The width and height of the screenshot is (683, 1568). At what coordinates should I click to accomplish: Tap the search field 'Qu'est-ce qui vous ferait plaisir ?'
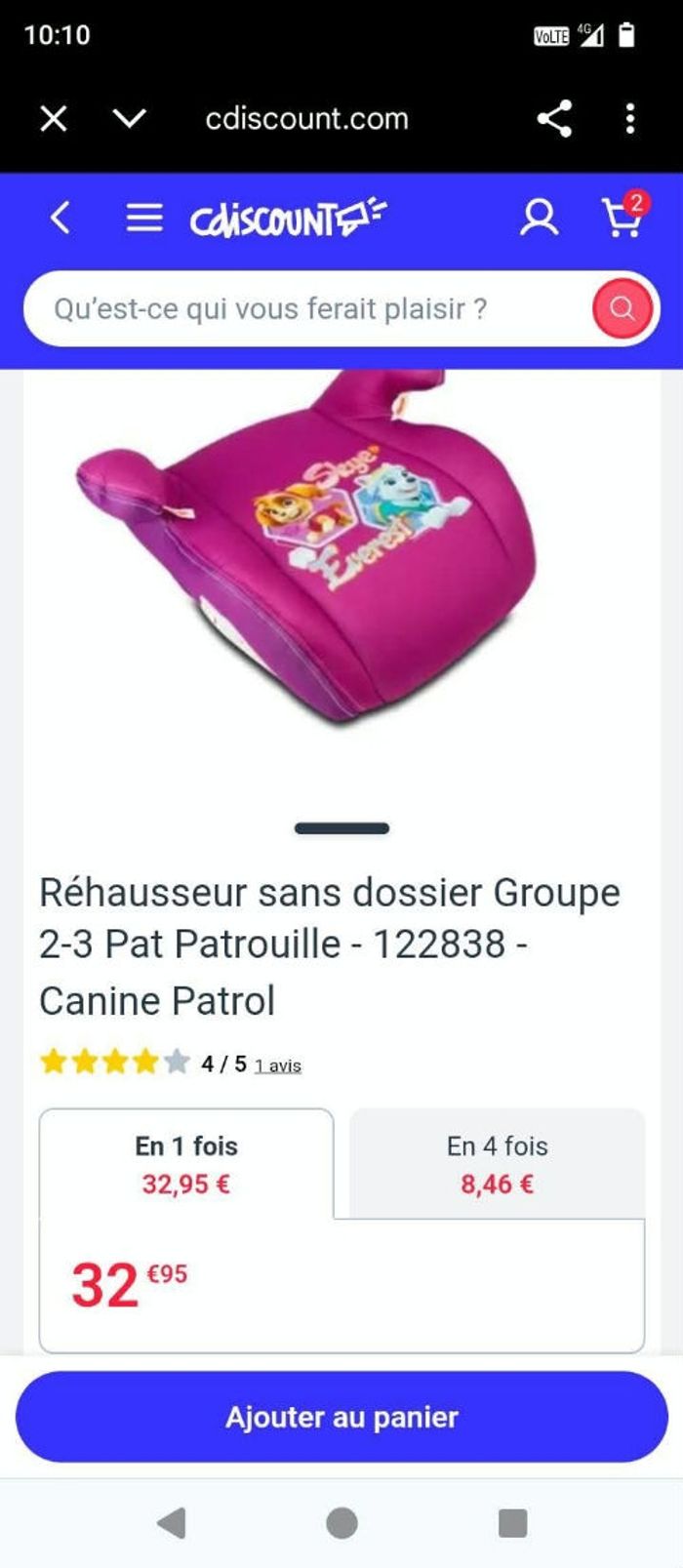(293, 309)
